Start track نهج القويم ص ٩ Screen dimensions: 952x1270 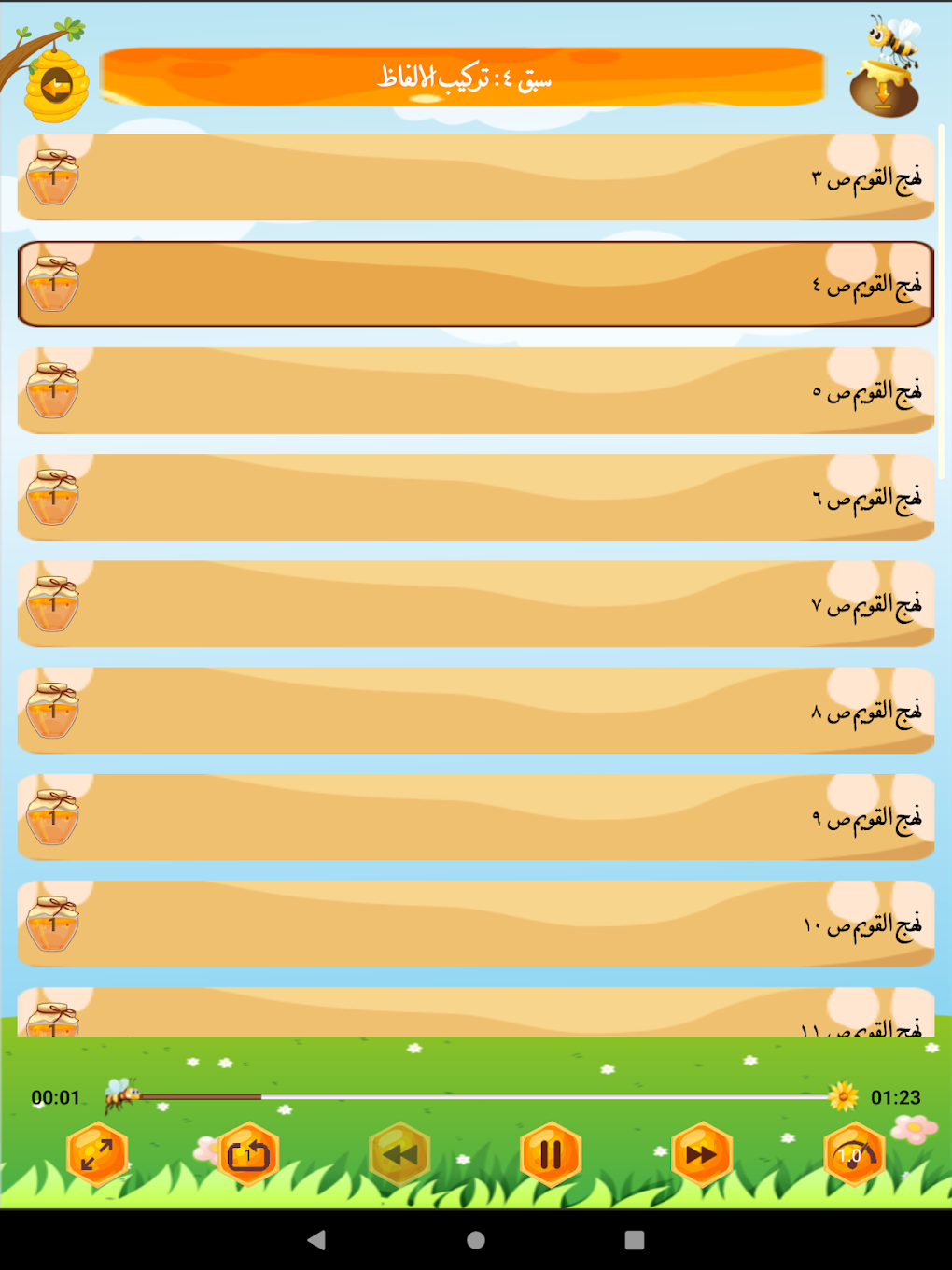476,817
